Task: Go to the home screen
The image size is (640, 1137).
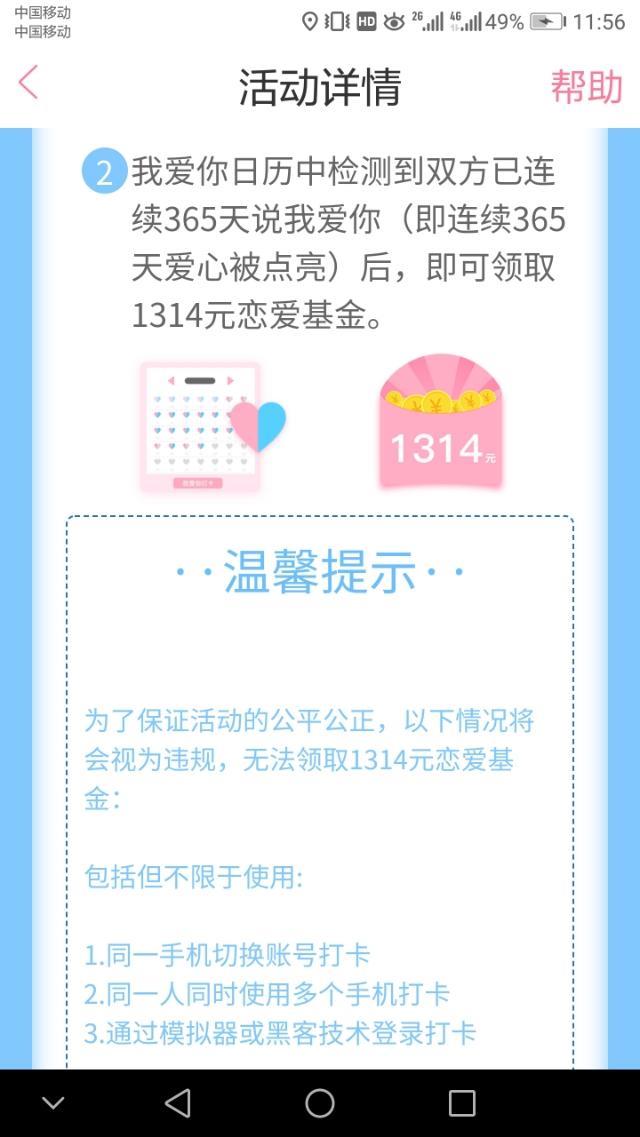Action: pyautogui.click(x=320, y=1103)
